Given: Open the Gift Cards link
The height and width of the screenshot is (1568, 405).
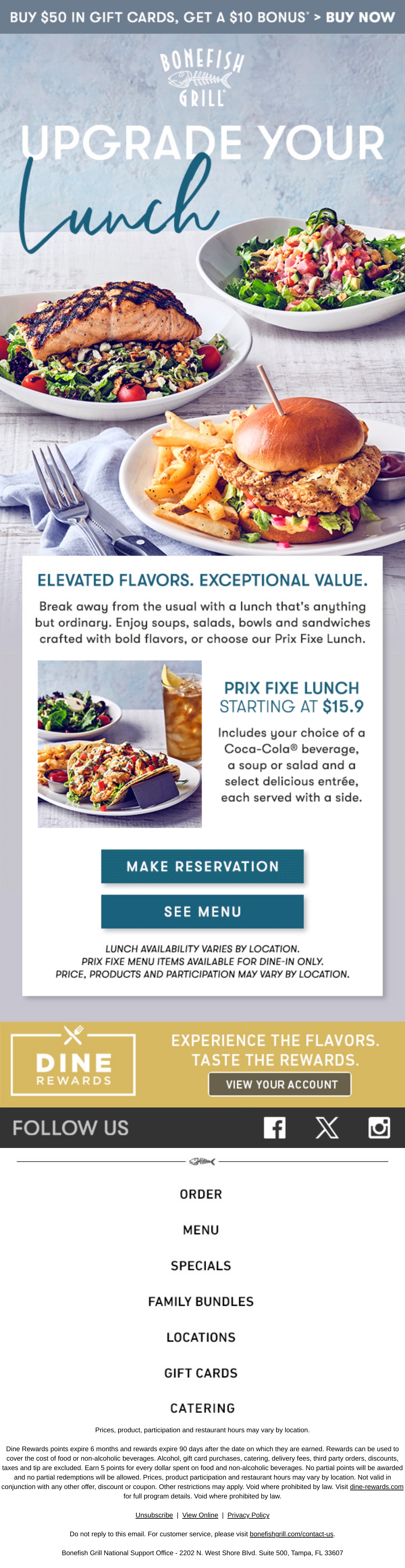Looking at the screenshot, I should click(x=201, y=1373).
